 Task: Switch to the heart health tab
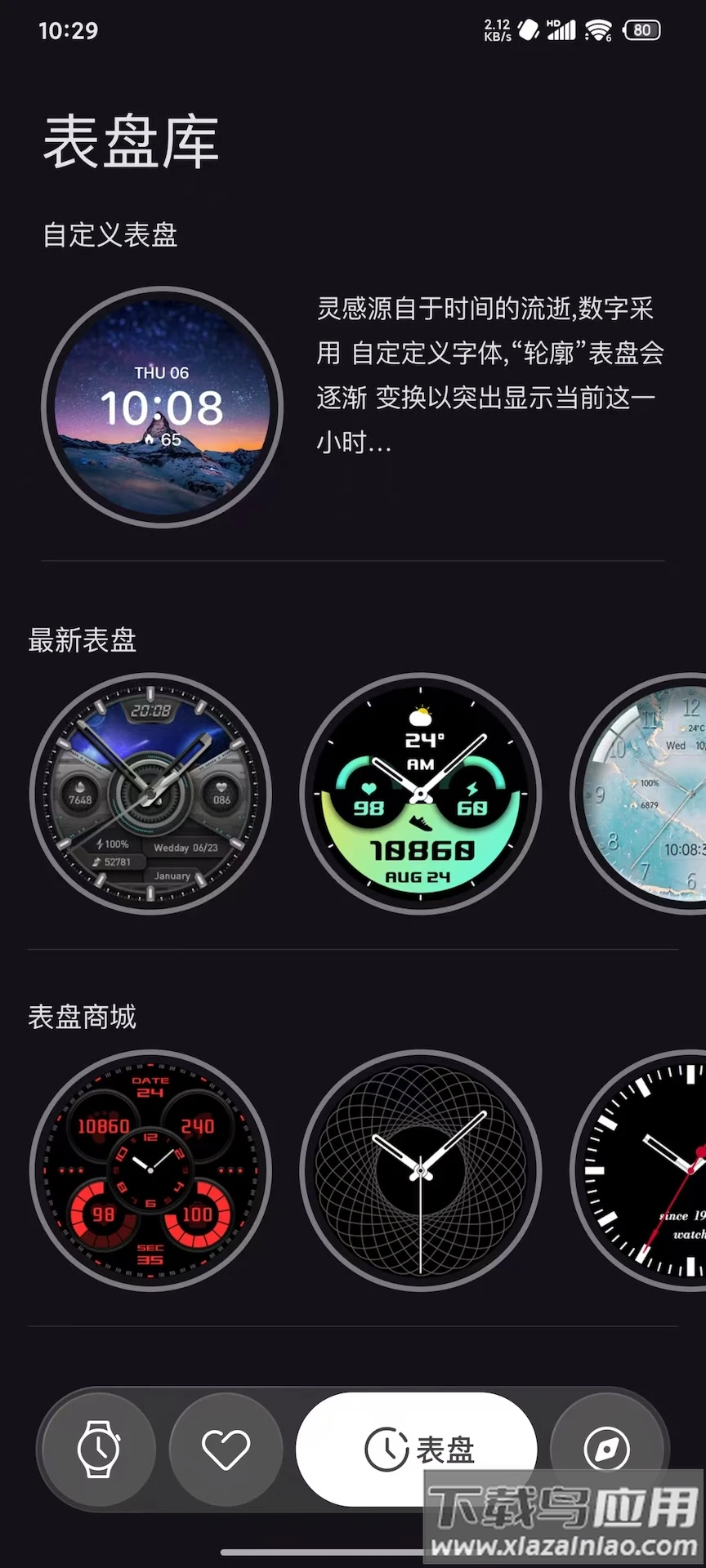point(226,1450)
